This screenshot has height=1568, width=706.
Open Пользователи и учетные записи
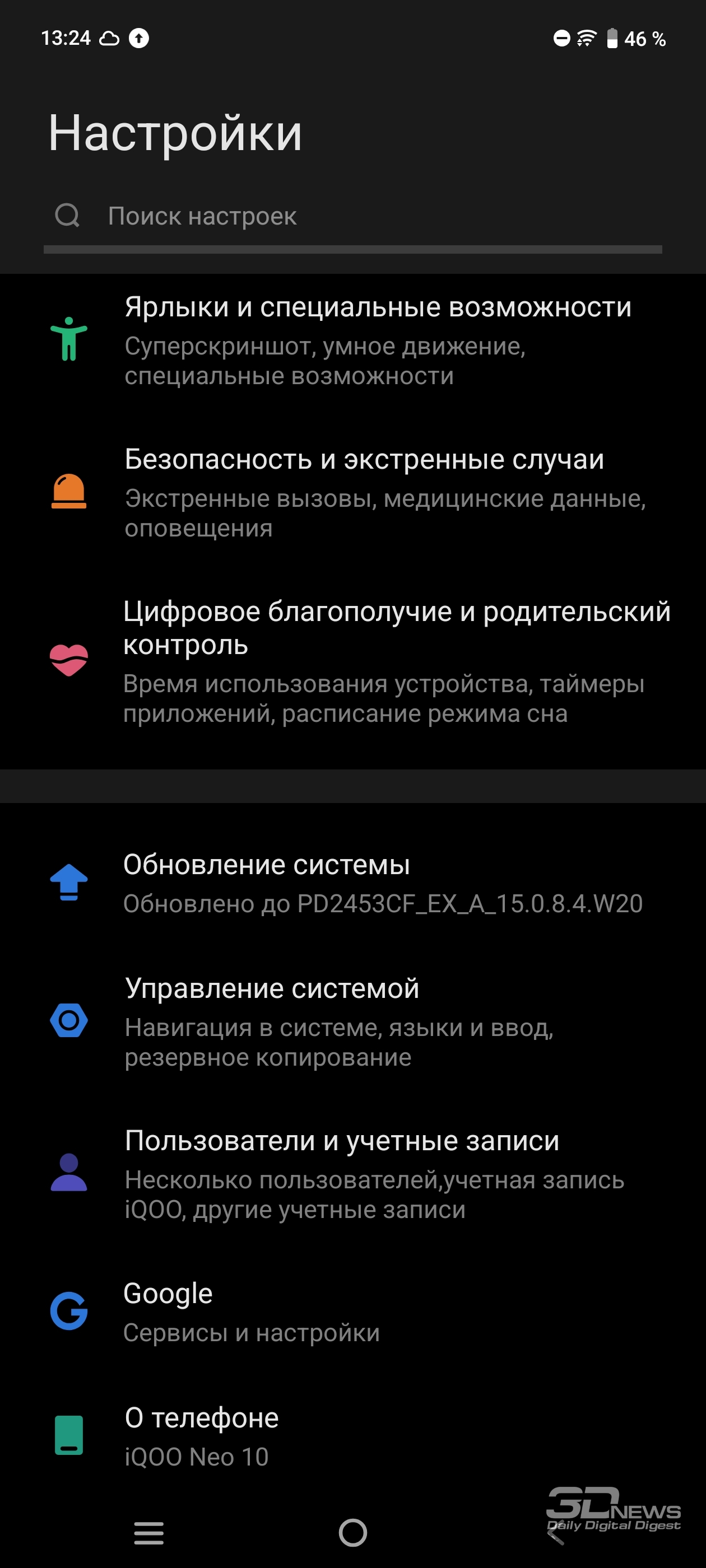(x=352, y=1174)
